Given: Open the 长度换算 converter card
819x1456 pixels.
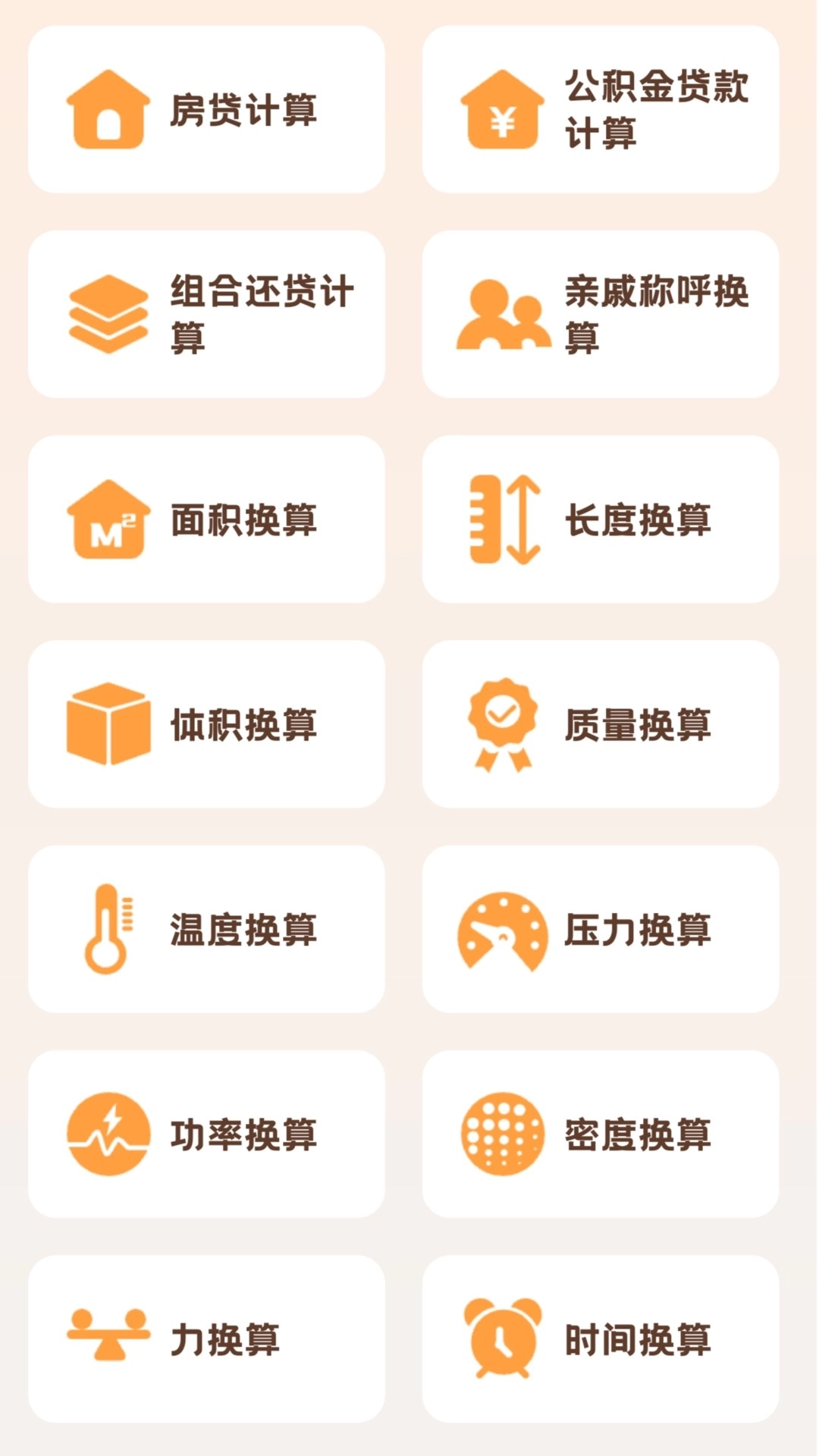Looking at the screenshot, I should [603, 519].
